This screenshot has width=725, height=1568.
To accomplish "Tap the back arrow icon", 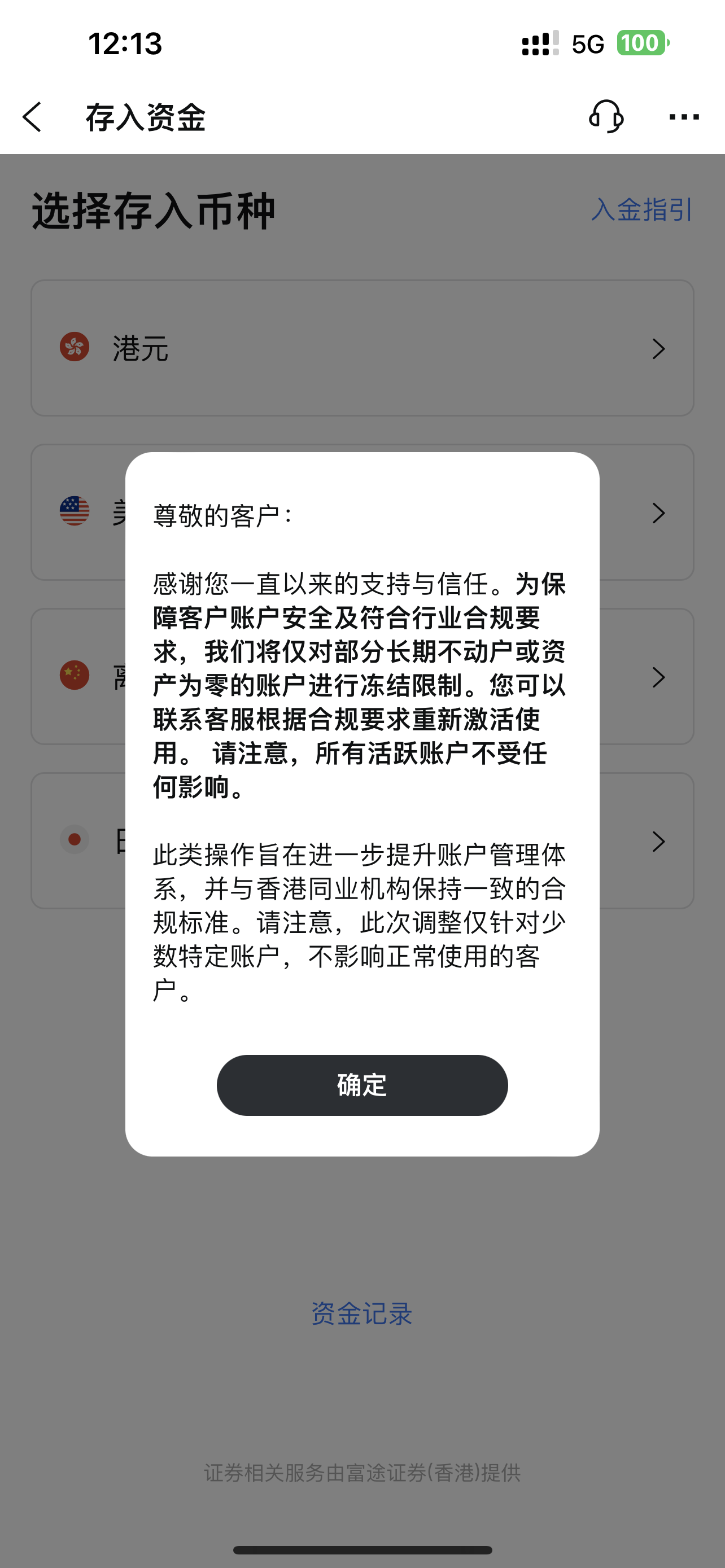I will (x=32, y=117).
